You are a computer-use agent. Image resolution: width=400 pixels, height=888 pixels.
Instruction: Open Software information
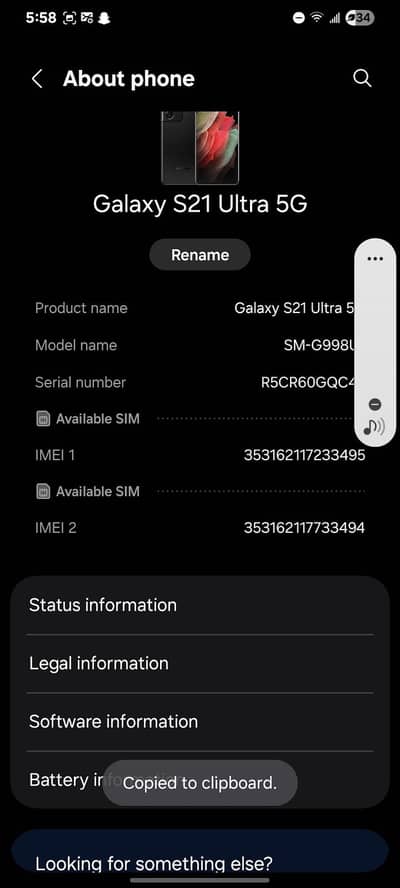click(200, 722)
